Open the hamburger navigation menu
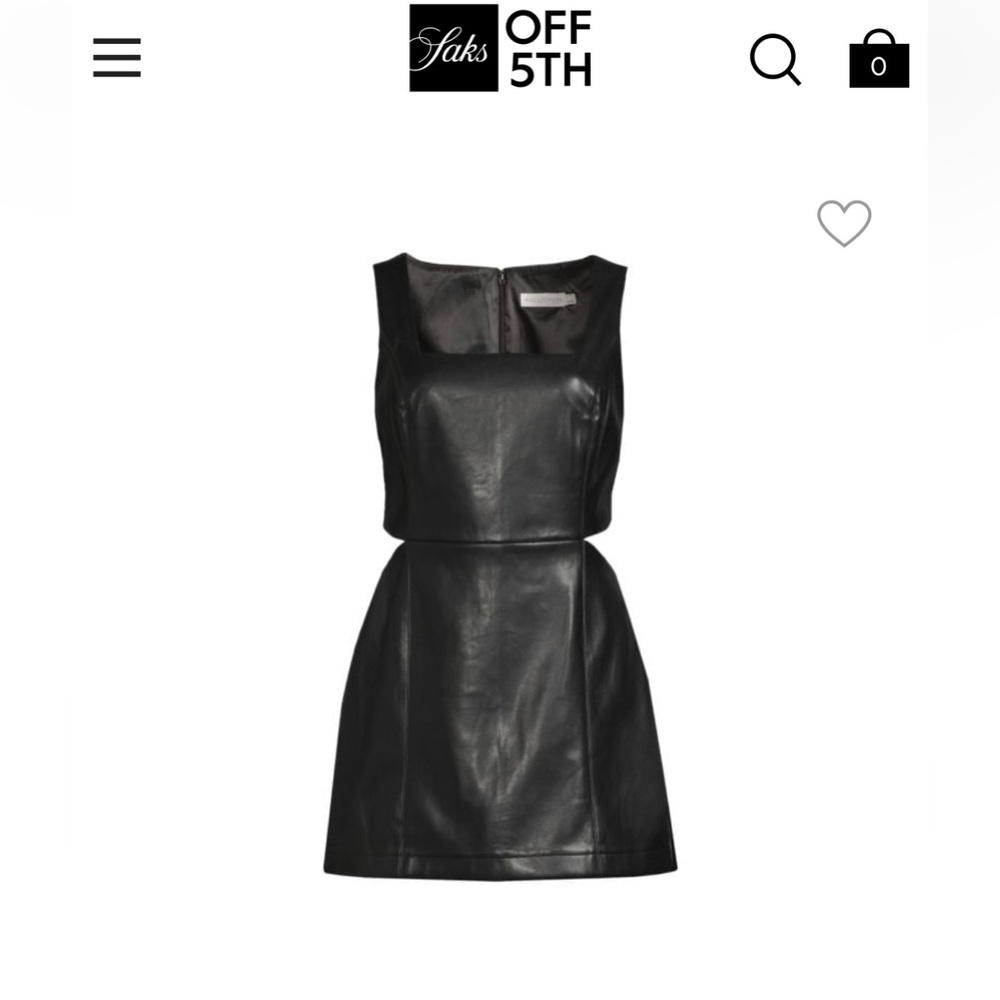 pos(117,58)
